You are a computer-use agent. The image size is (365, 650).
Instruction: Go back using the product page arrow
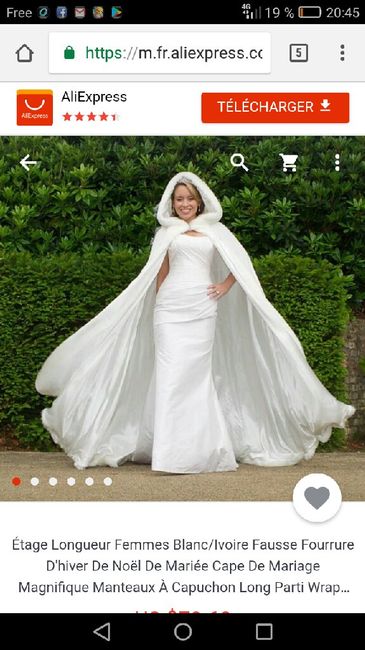28,162
